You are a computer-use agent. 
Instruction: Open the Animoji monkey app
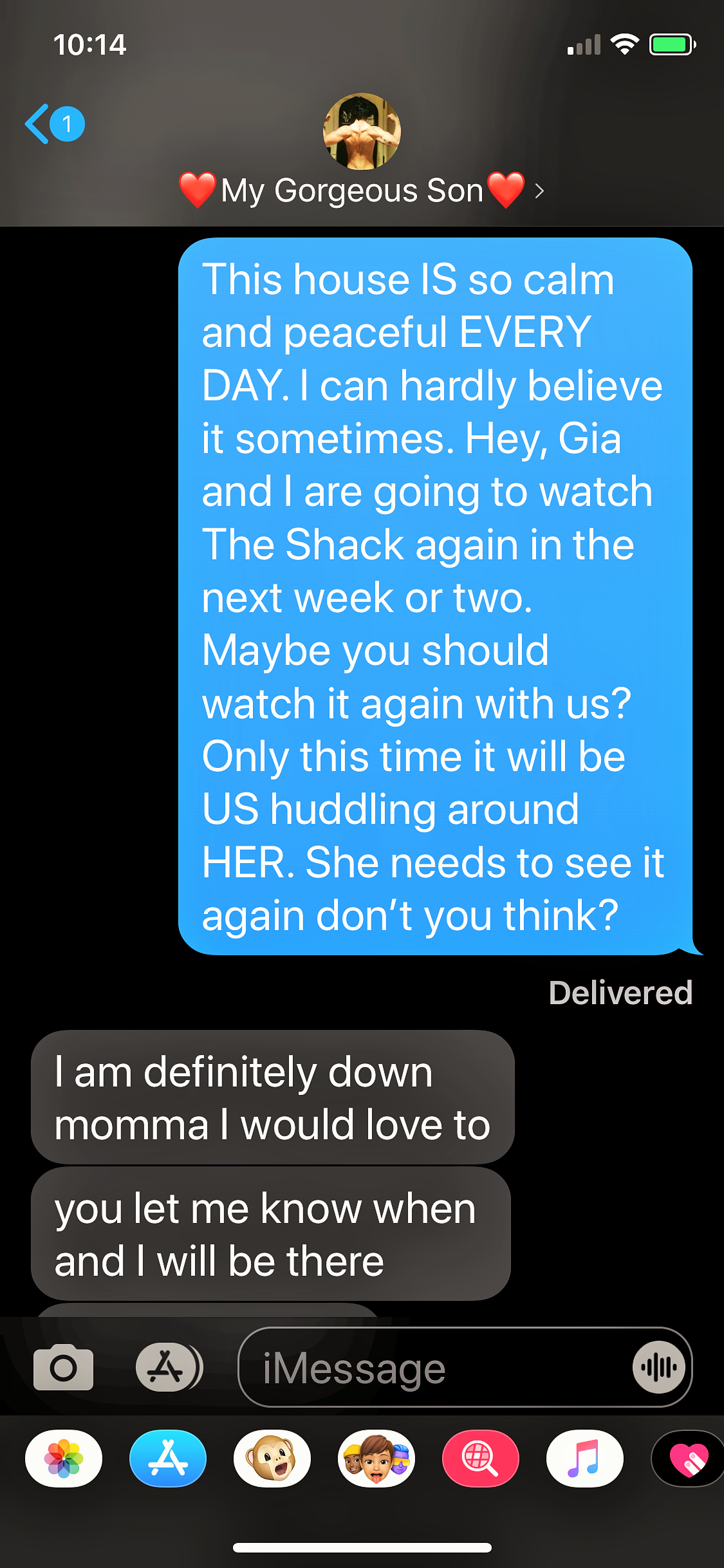click(x=272, y=1459)
